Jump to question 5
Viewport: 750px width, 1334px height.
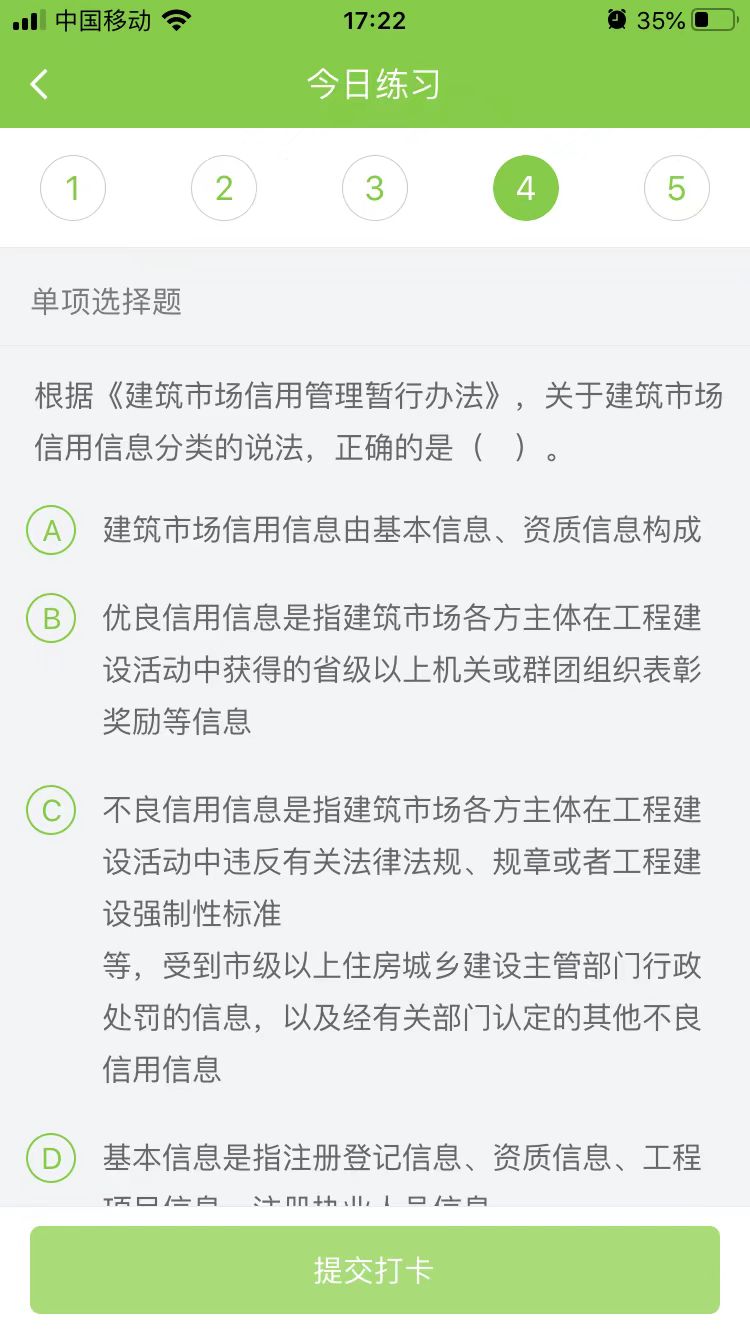pos(677,188)
